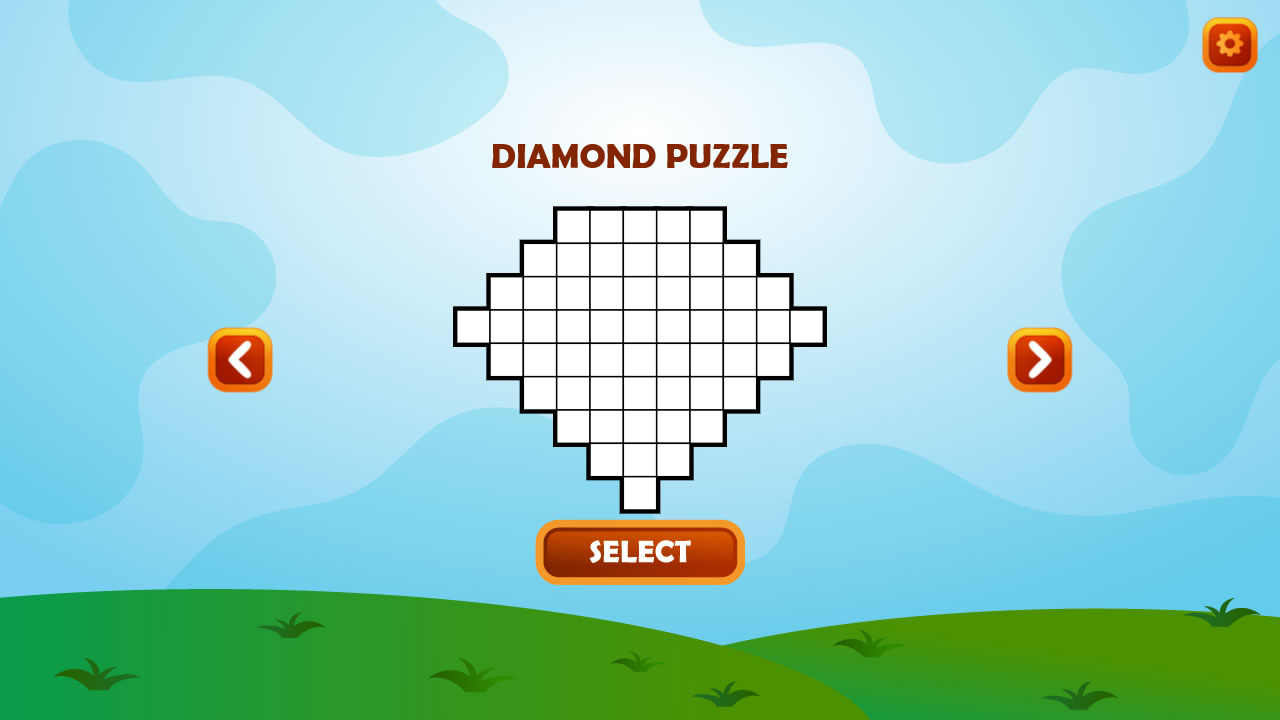Select the Diamond Puzzle
This screenshot has width=1280, height=720.
(640, 552)
